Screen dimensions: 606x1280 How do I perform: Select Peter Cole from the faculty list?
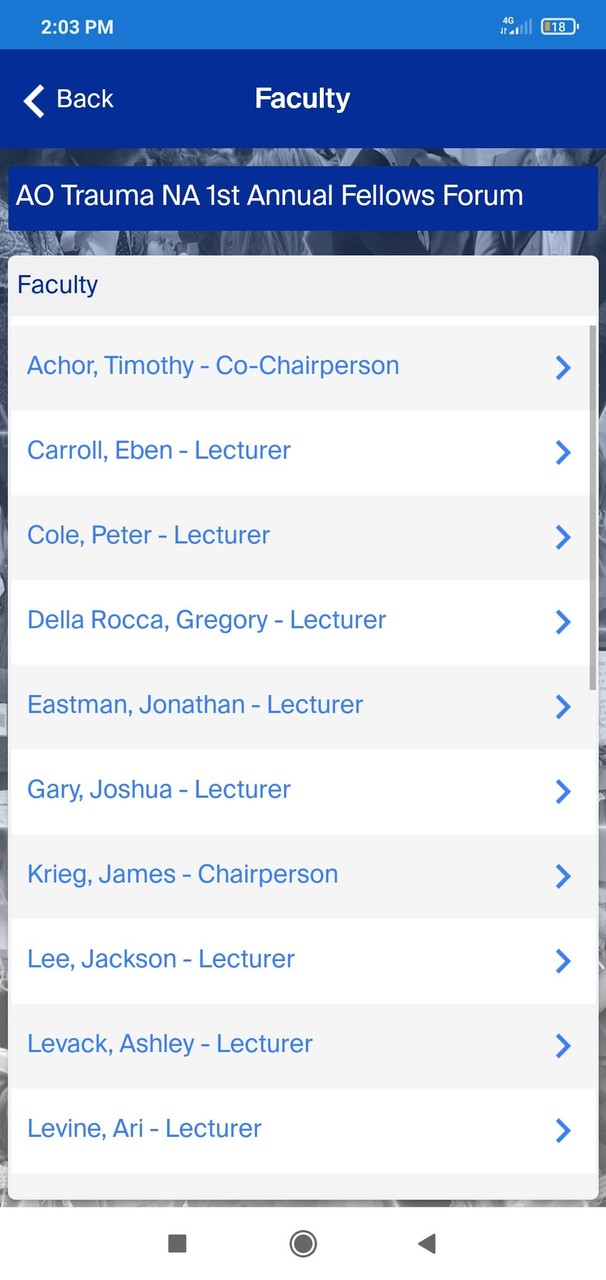point(300,537)
